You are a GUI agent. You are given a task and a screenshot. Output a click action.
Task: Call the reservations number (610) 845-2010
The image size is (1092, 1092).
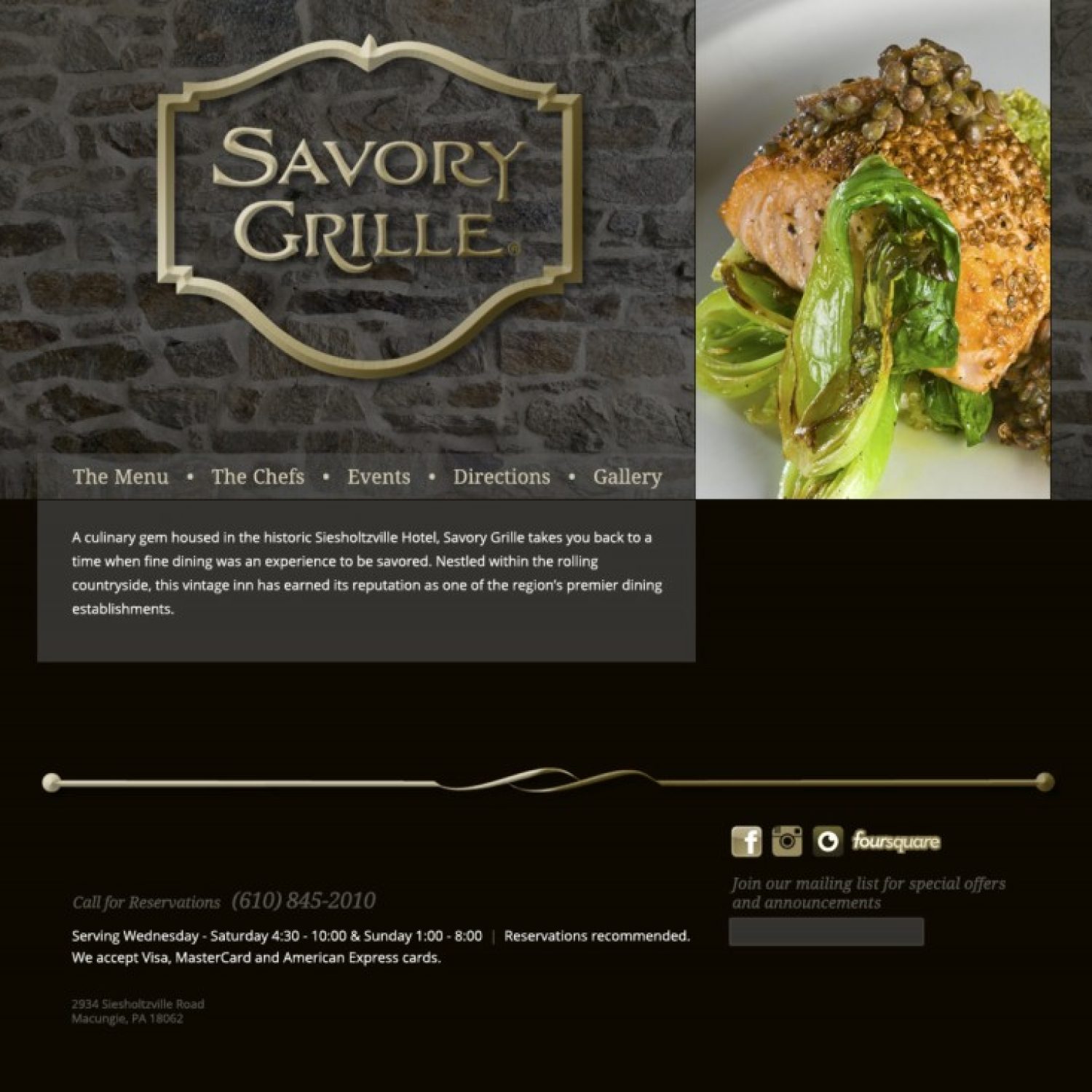[304, 901]
